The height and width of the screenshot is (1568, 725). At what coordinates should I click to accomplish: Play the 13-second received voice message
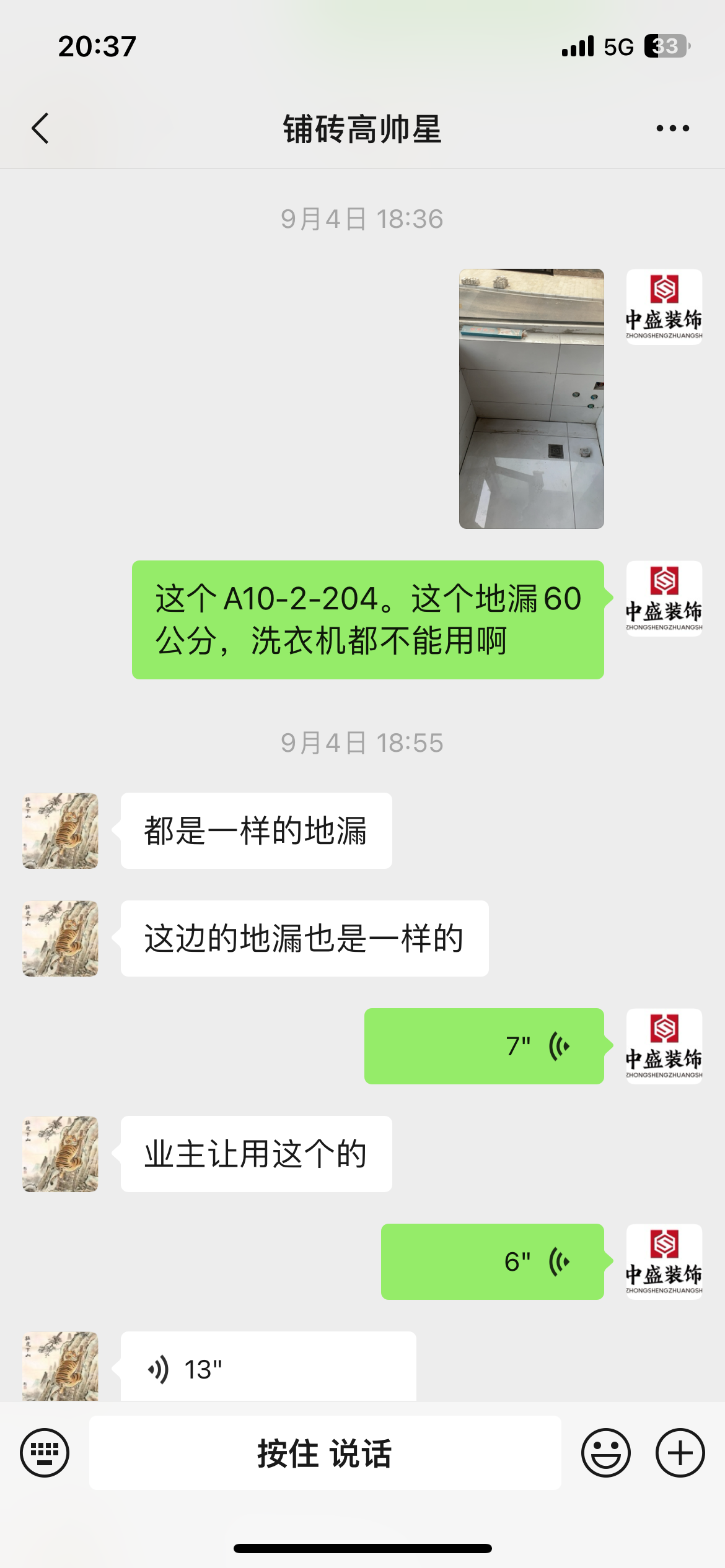[268, 1369]
